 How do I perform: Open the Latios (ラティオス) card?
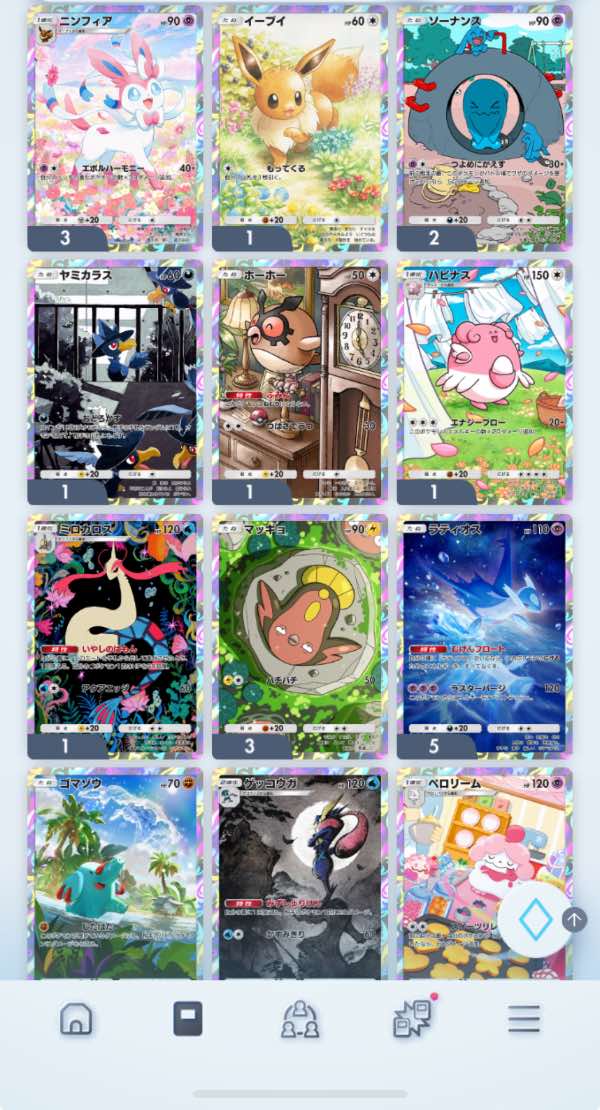tap(484, 635)
